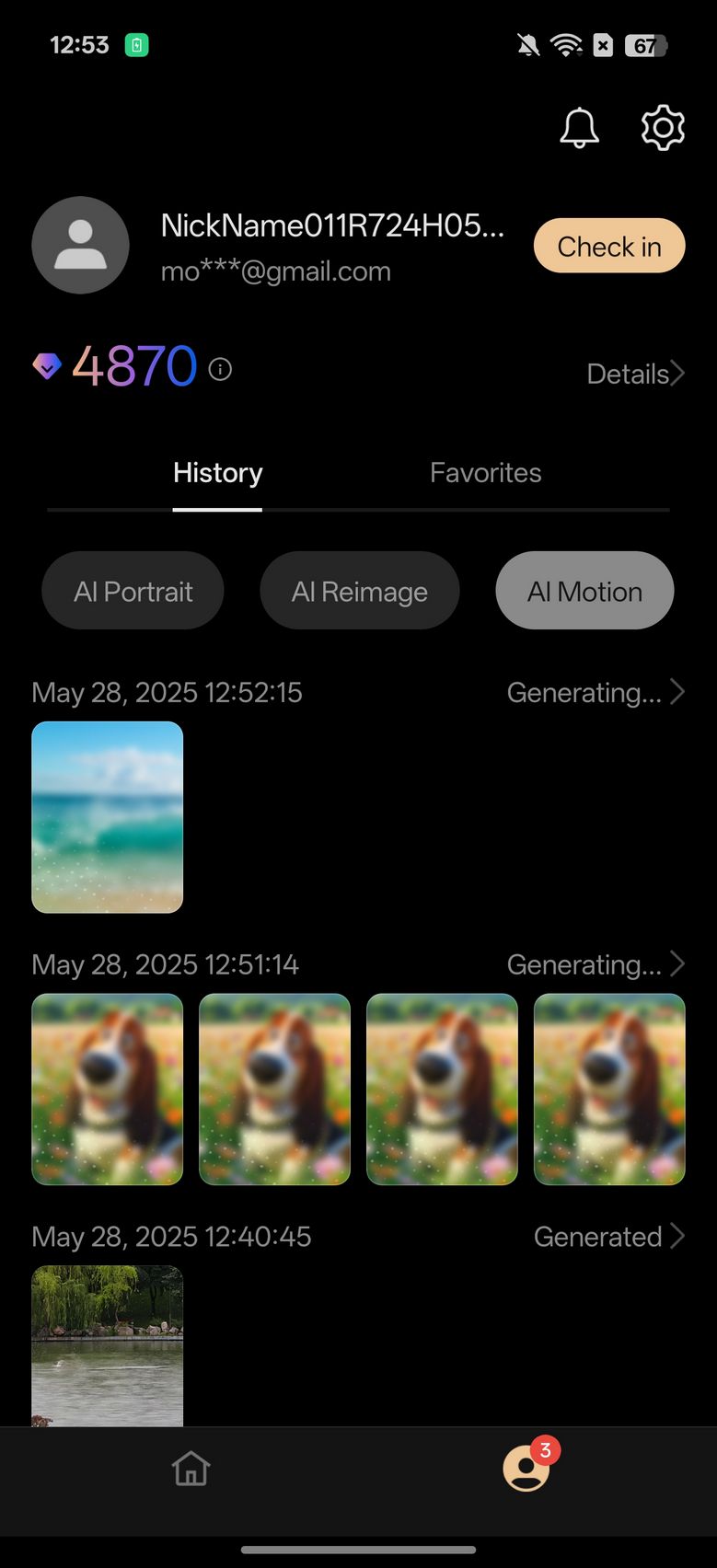The image size is (717, 1568).
Task: Open the first basset hound thumbnail
Action: coord(108,1090)
